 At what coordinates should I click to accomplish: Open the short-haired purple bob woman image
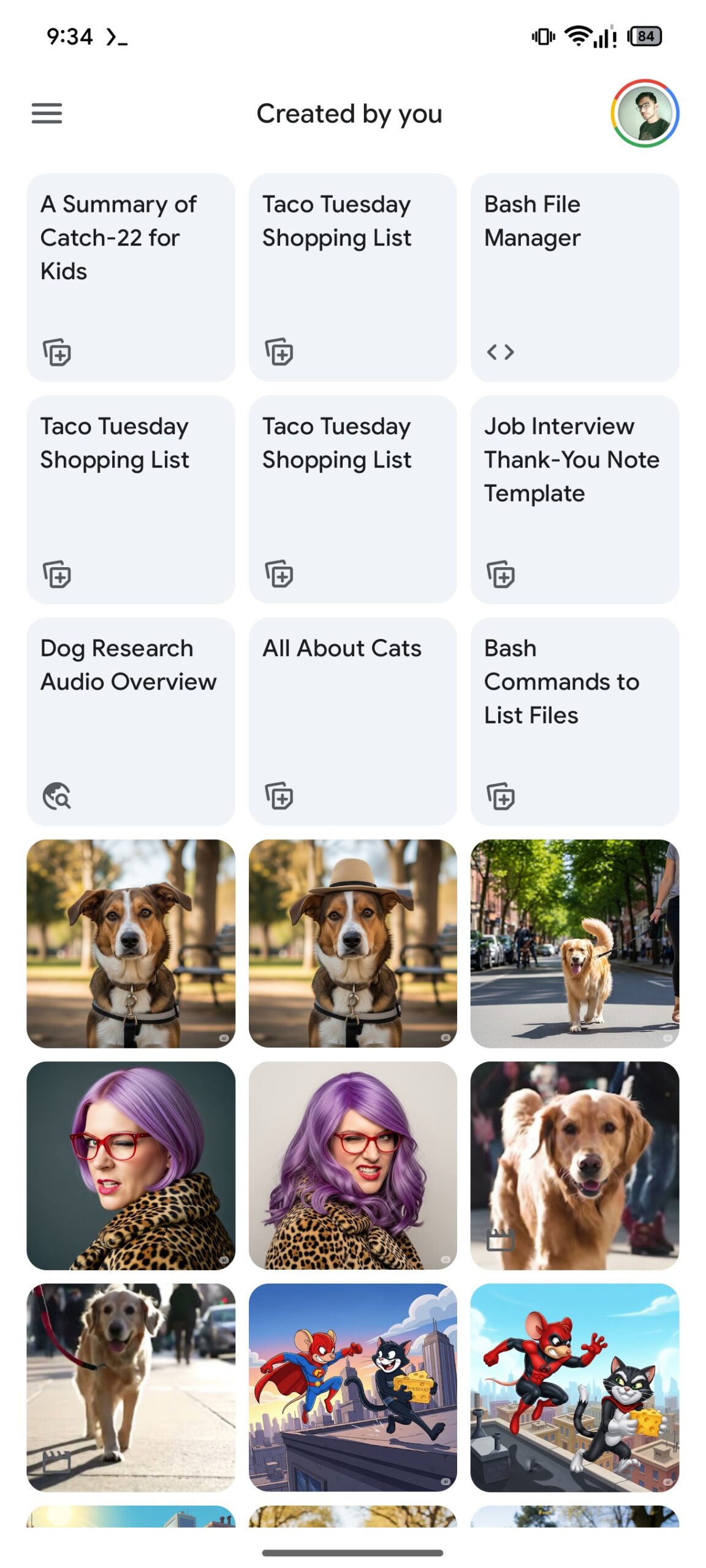click(131, 1164)
